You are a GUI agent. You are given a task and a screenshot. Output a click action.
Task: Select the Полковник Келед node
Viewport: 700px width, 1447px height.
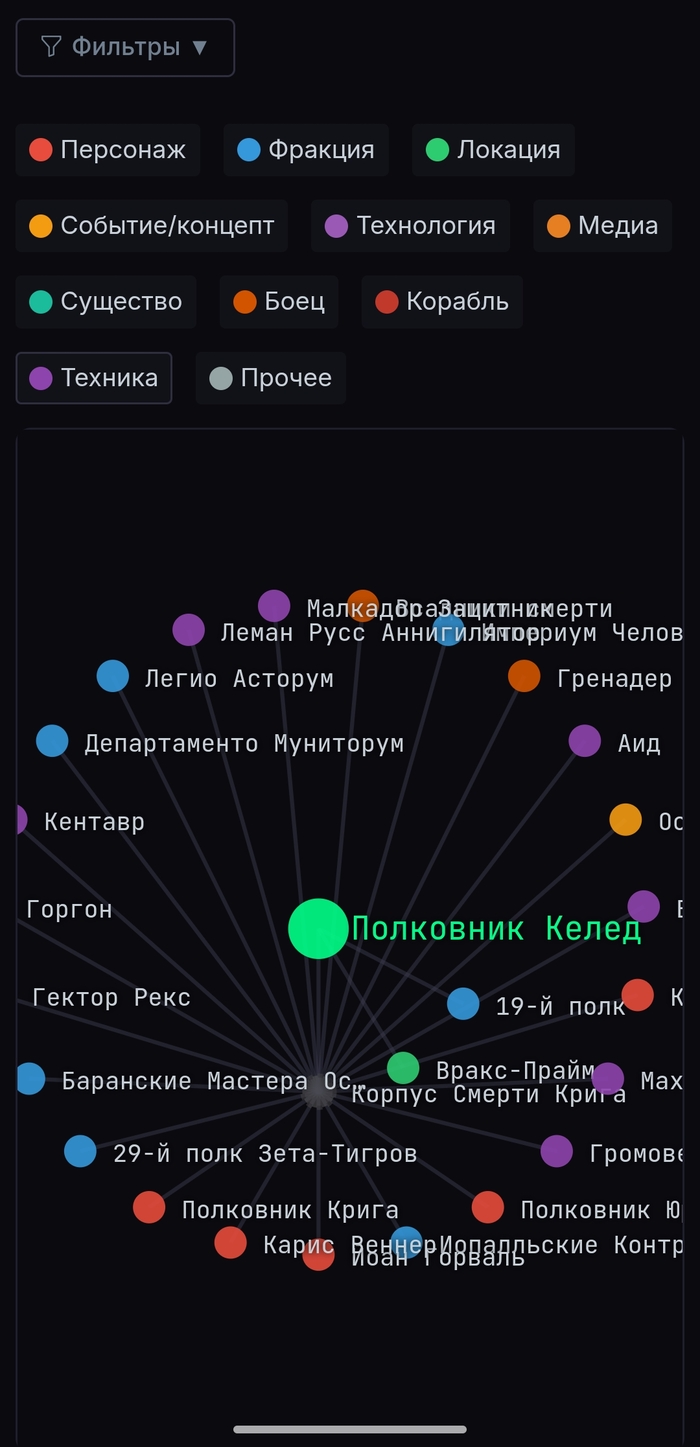coord(318,928)
